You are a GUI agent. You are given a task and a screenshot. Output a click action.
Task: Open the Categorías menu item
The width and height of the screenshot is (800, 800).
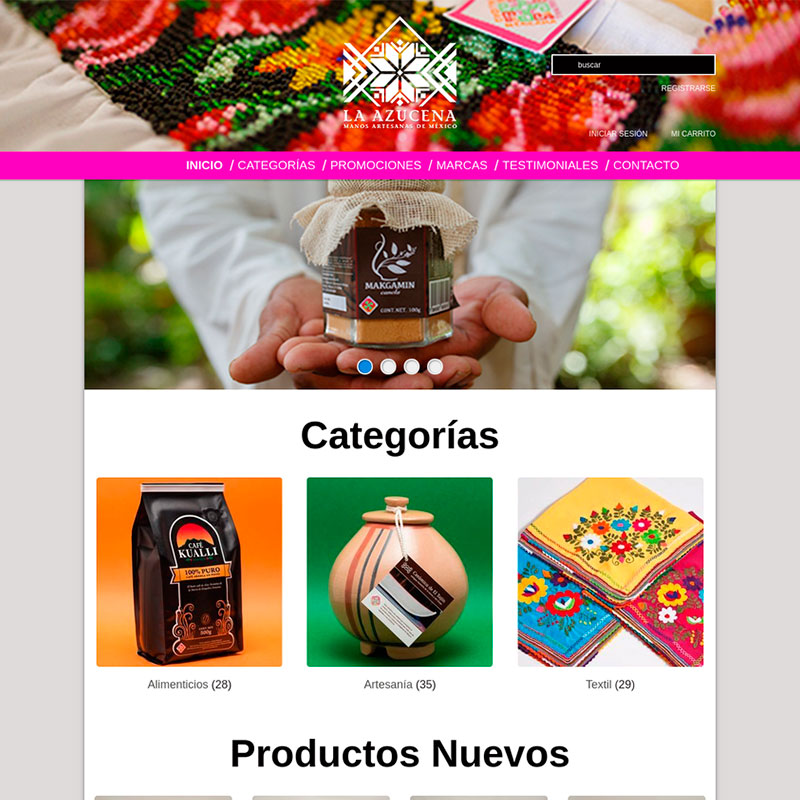click(x=276, y=166)
